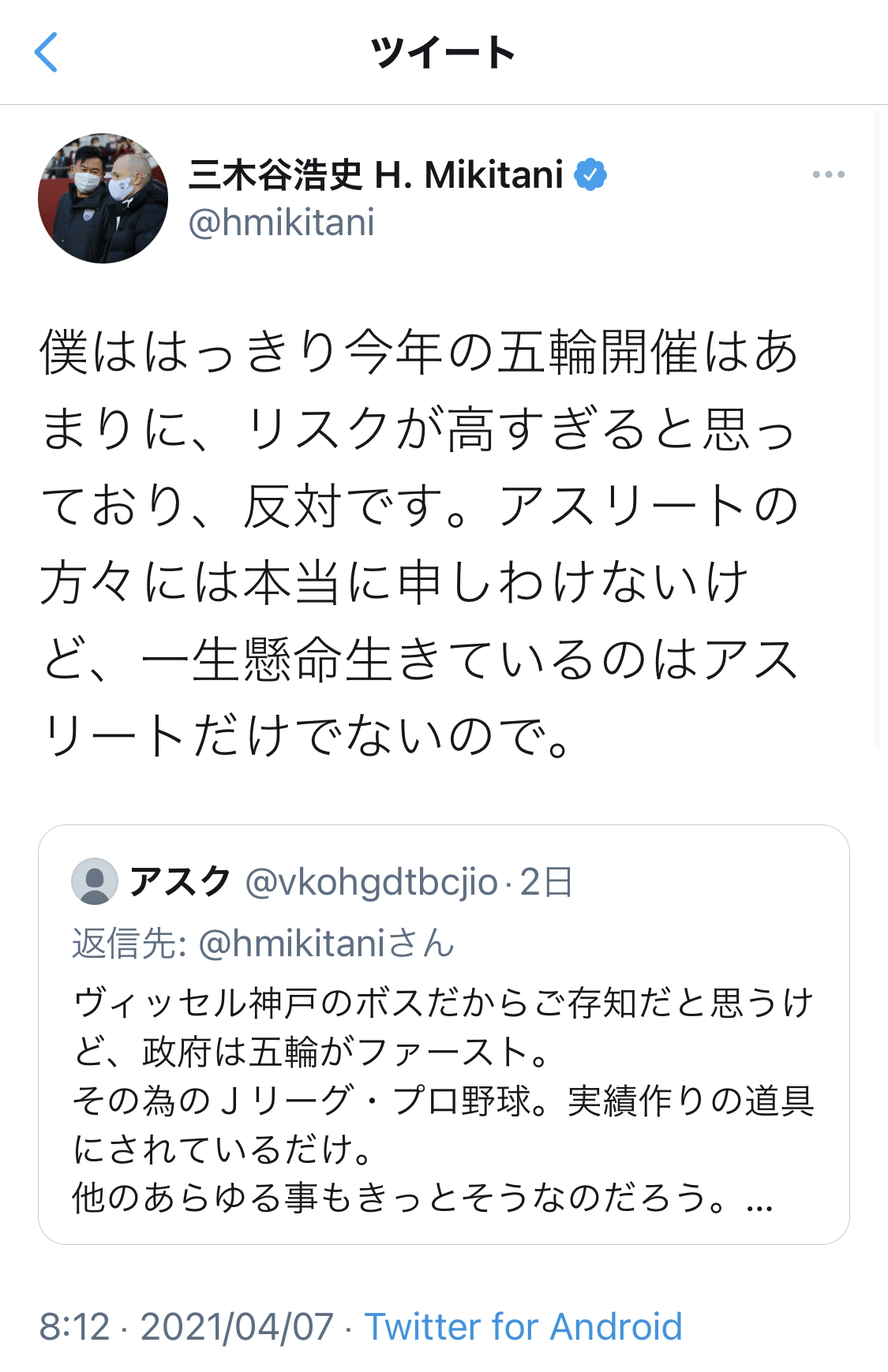
Task: Open H. Mikitani's profile picture
Action: point(103,198)
